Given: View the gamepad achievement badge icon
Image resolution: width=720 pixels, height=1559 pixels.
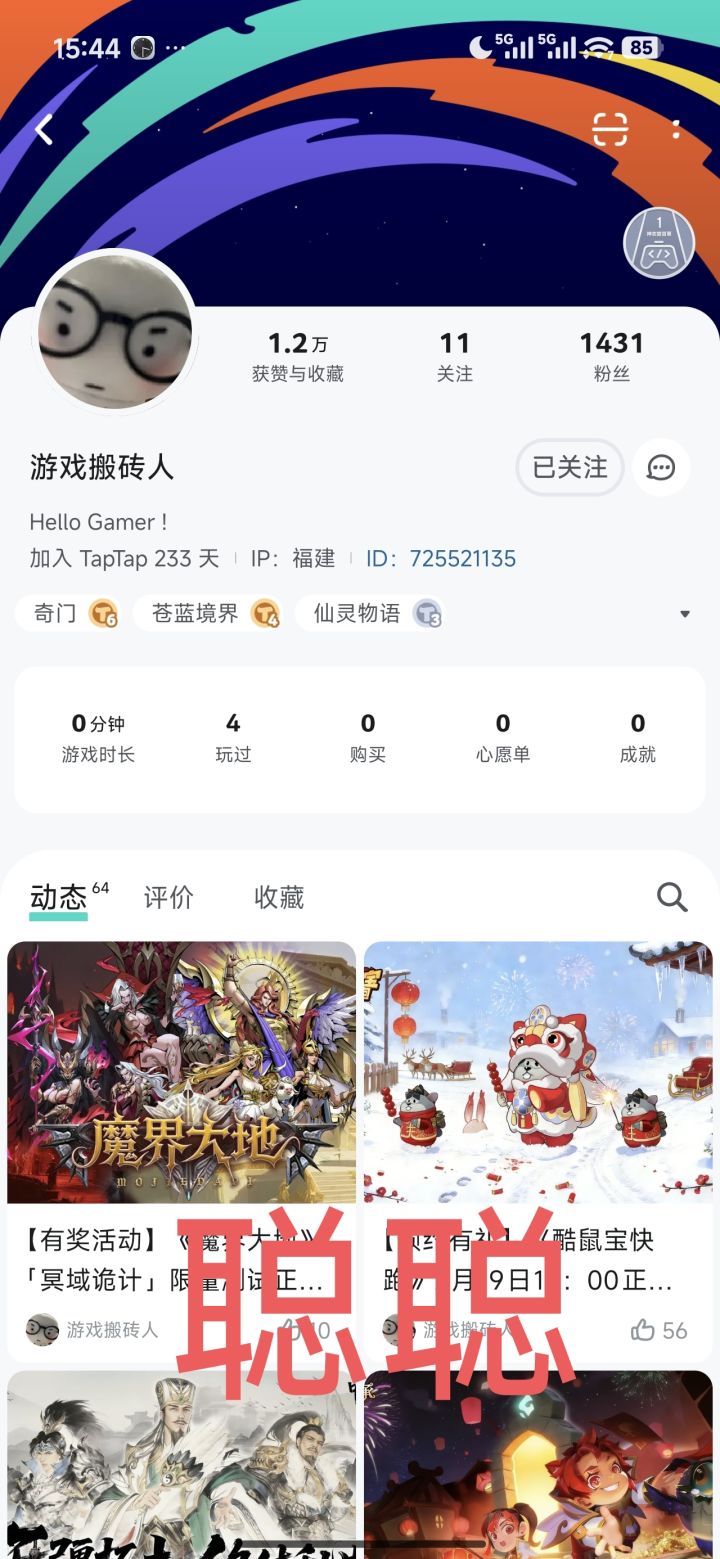Looking at the screenshot, I should coord(658,243).
